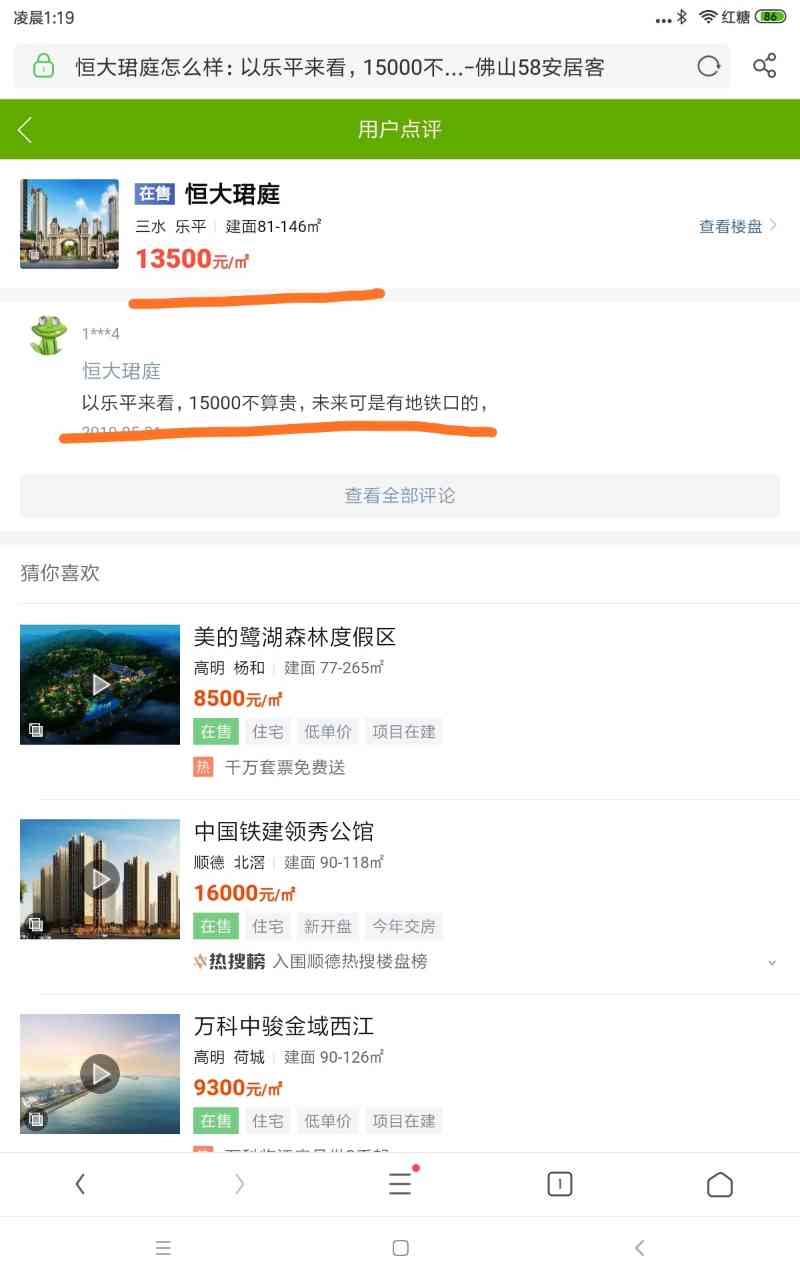The image size is (800, 1280).
Task: Open the browser menu button
Action: coord(400,1184)
